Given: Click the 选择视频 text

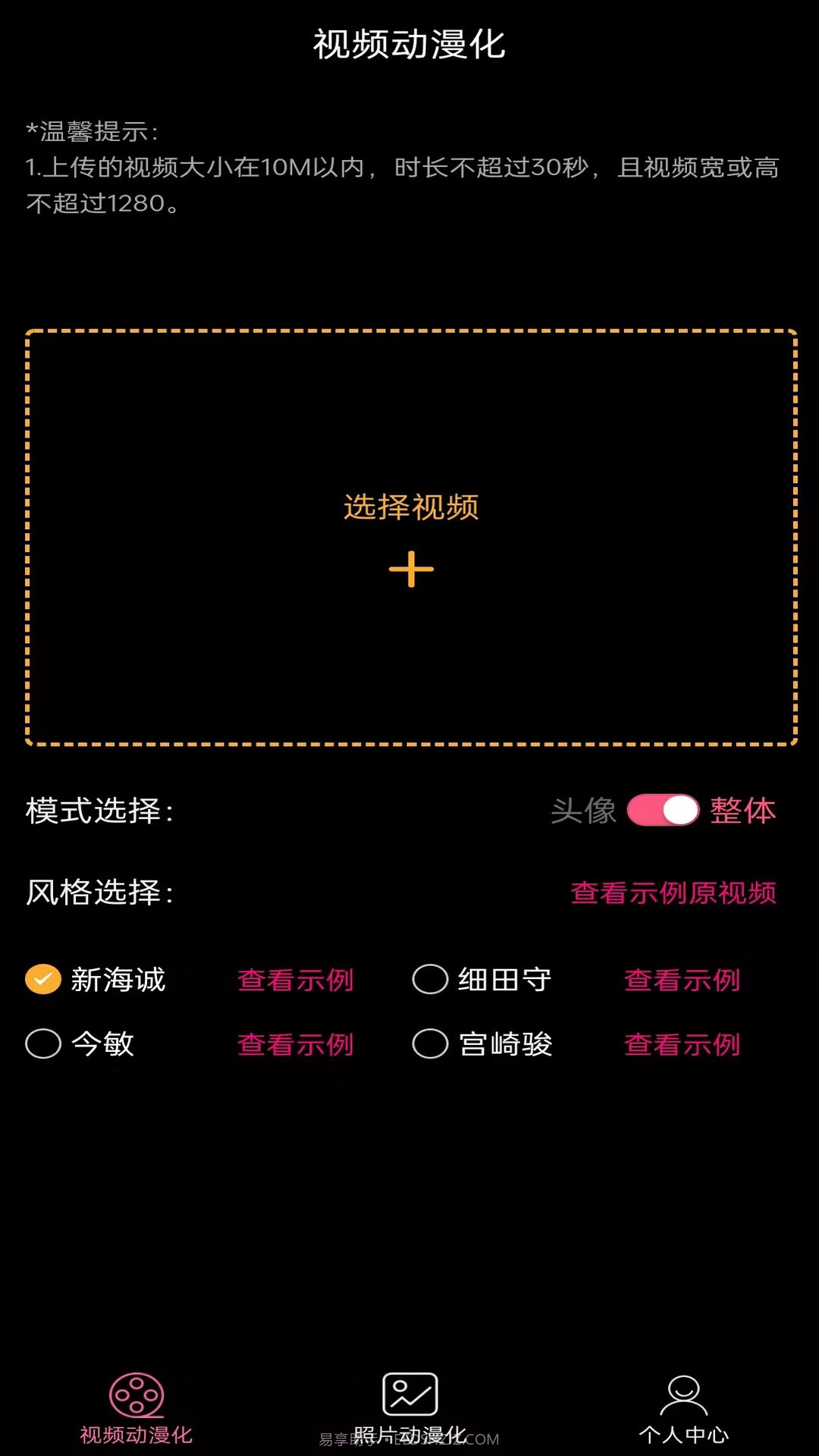Looking at the screenshot, I should point(410,507).
